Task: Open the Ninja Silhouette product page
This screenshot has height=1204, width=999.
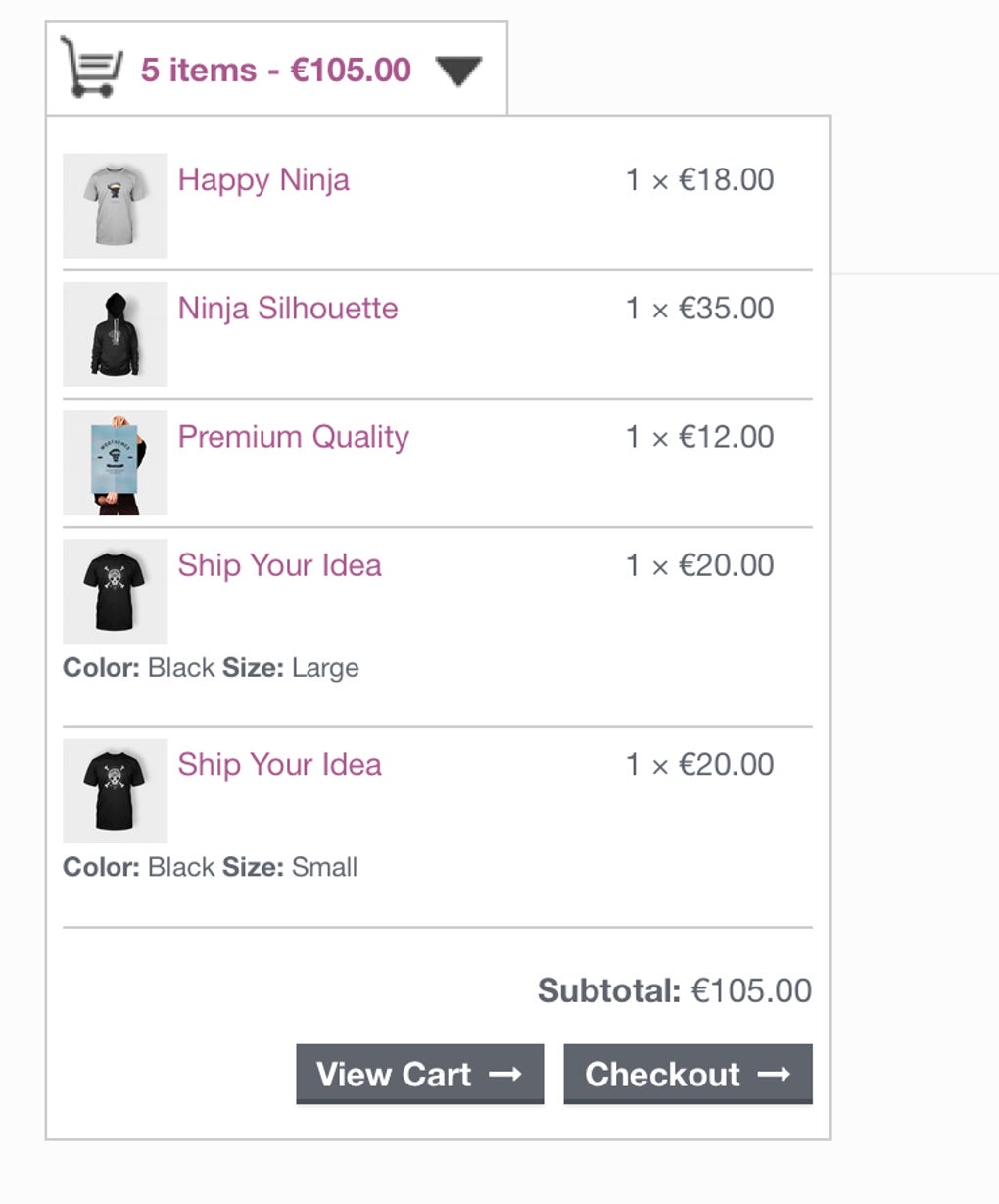Action: [x=287, y=309]
